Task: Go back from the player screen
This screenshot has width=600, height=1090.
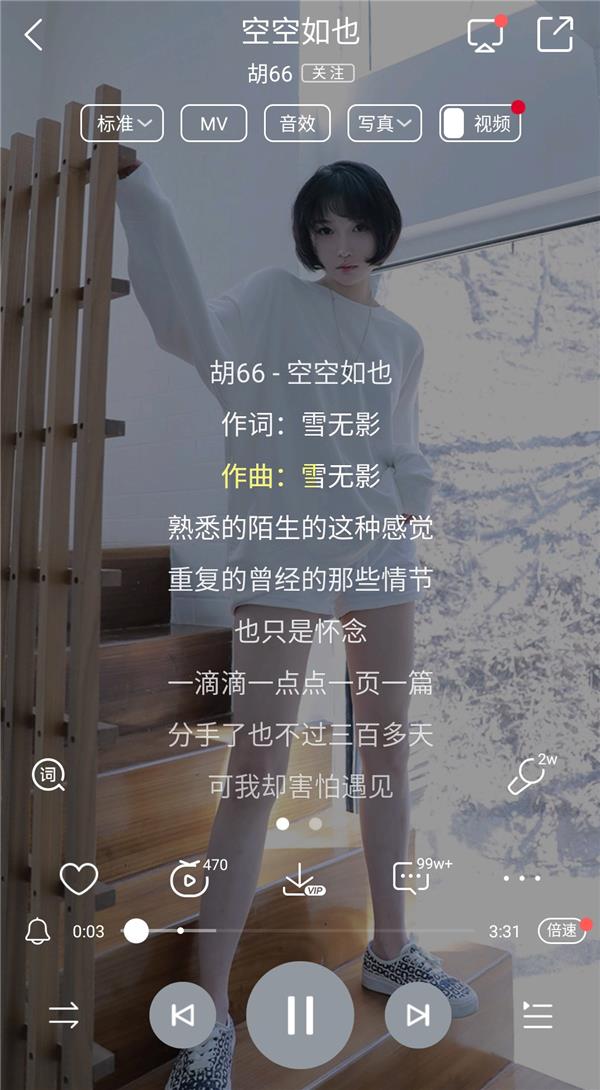Action: click(x=34, y=35)
